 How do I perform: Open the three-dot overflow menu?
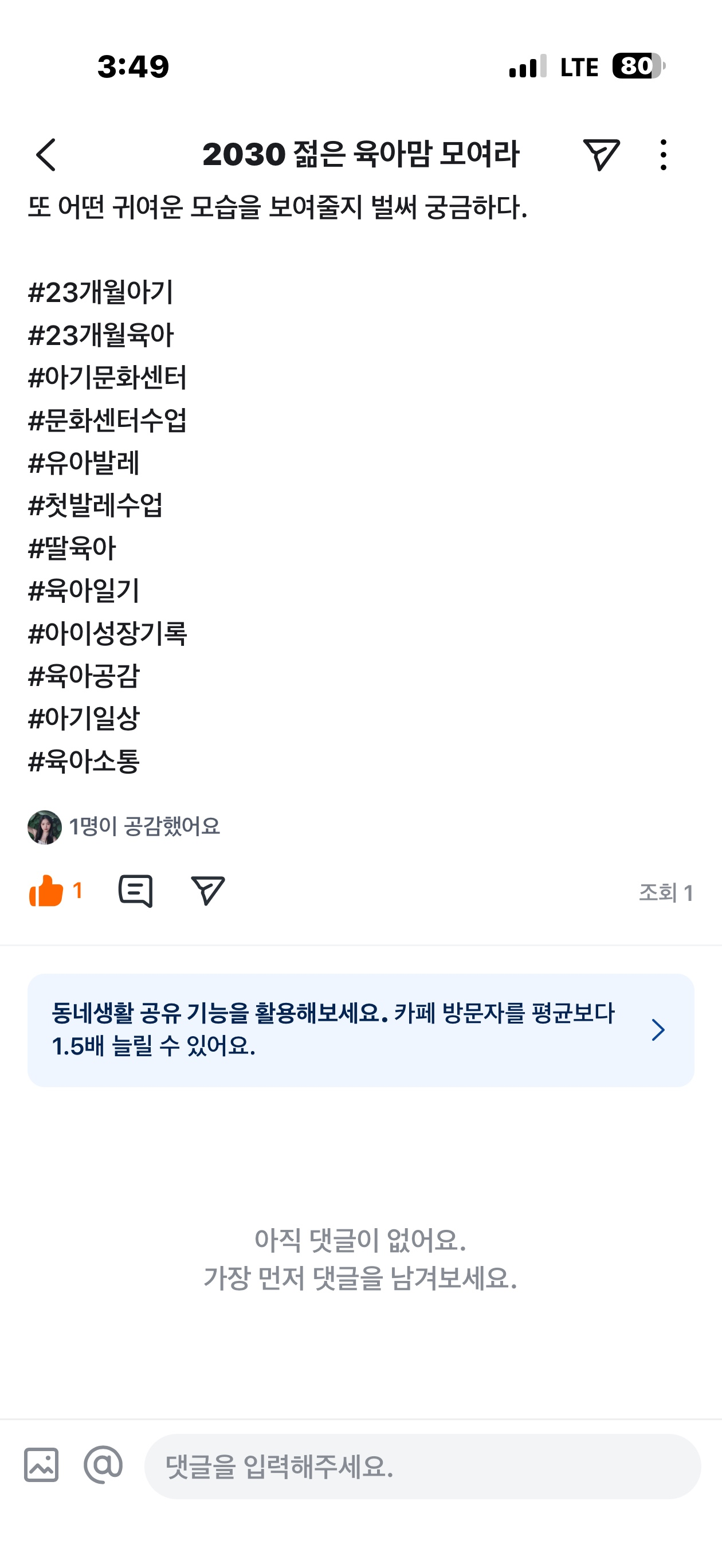pos(663,155)
